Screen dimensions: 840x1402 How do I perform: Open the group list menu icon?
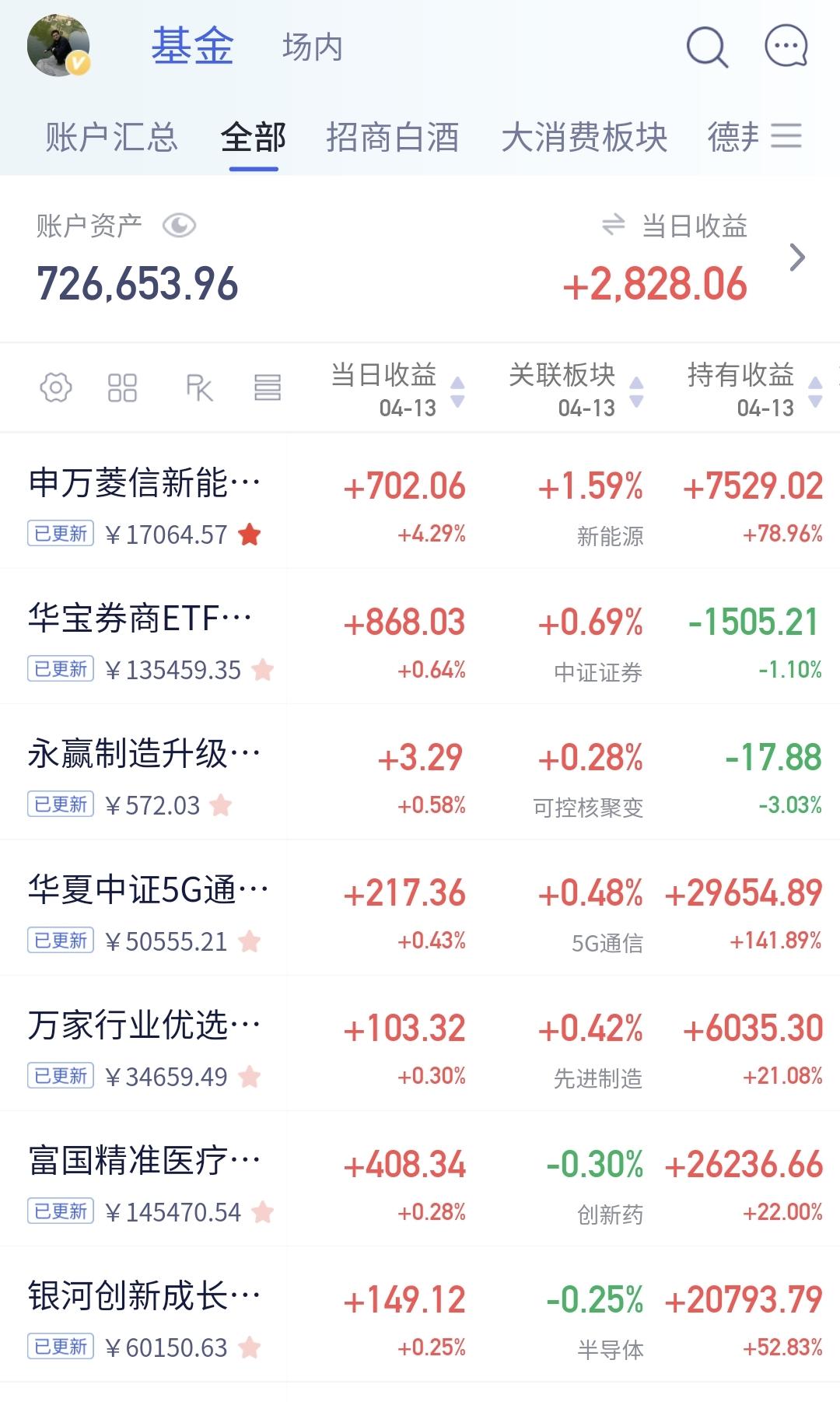point(786,136)
